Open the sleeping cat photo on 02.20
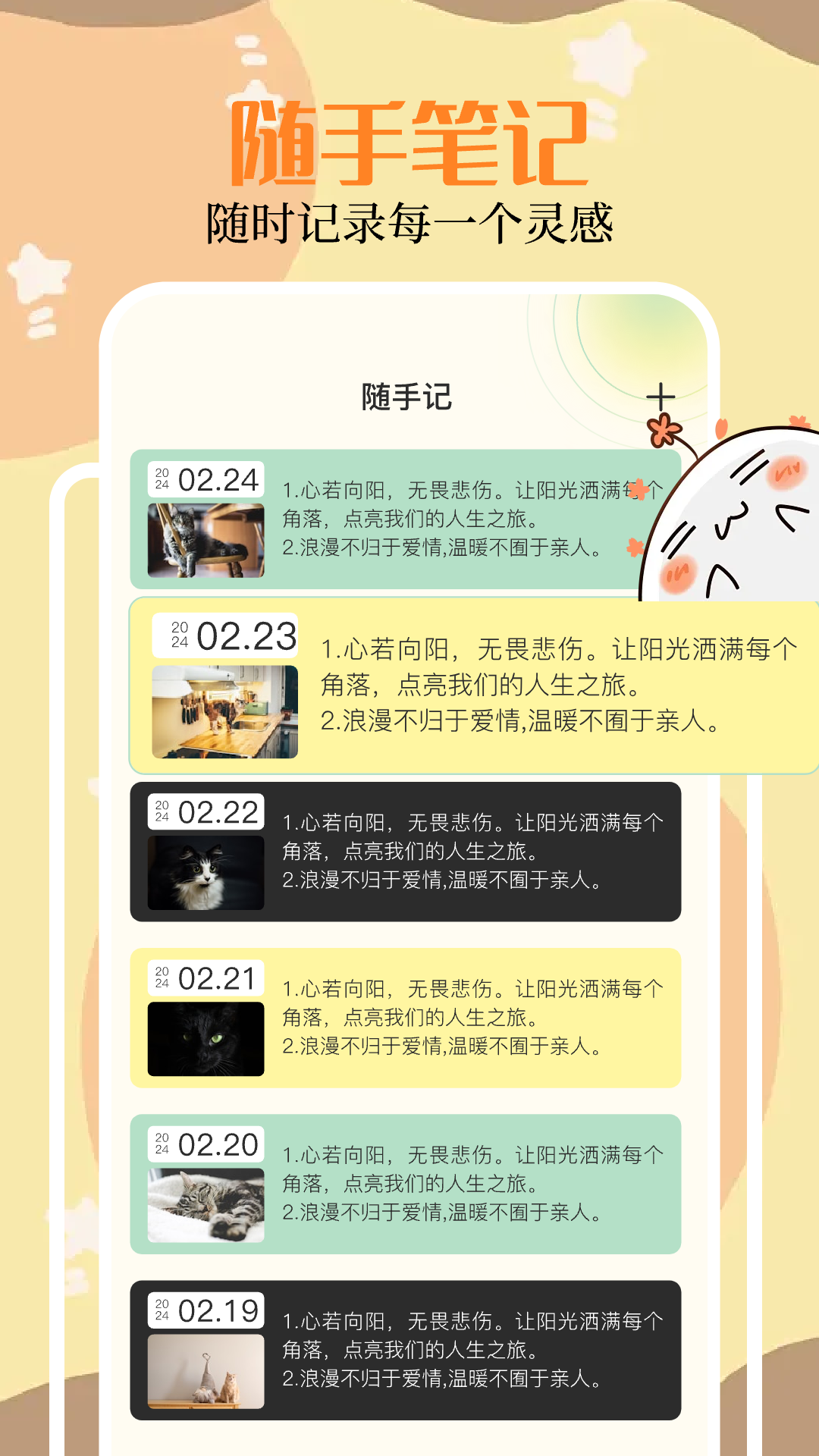 click(x=206, y=1206)
